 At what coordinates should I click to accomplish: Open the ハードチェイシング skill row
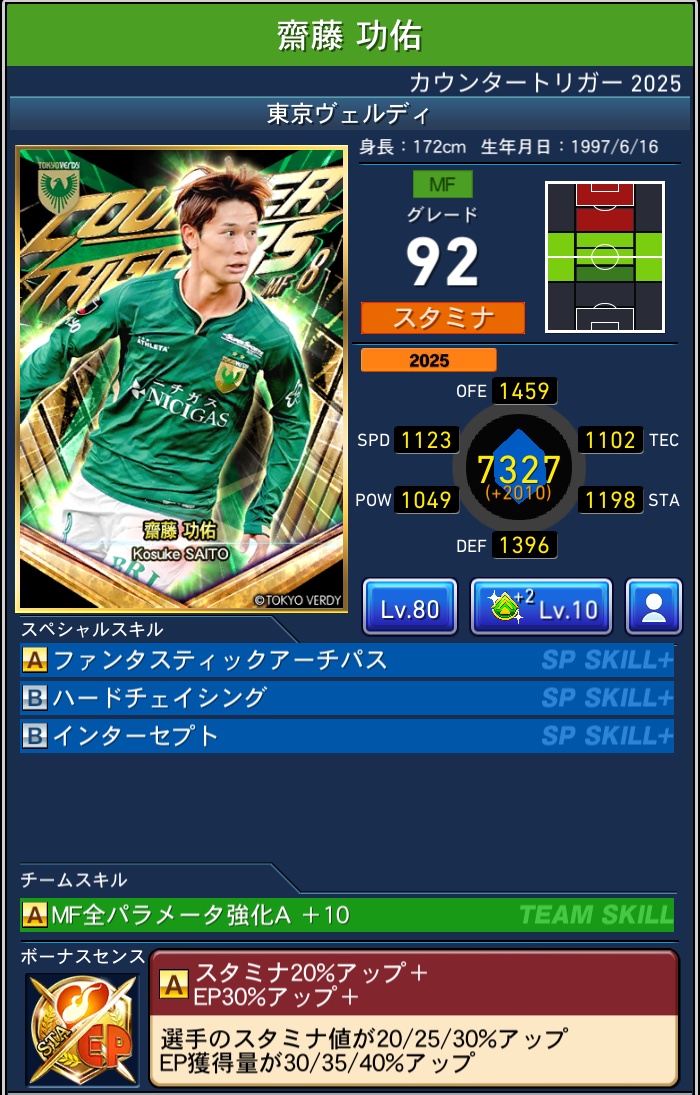click(x=346, y=698)
